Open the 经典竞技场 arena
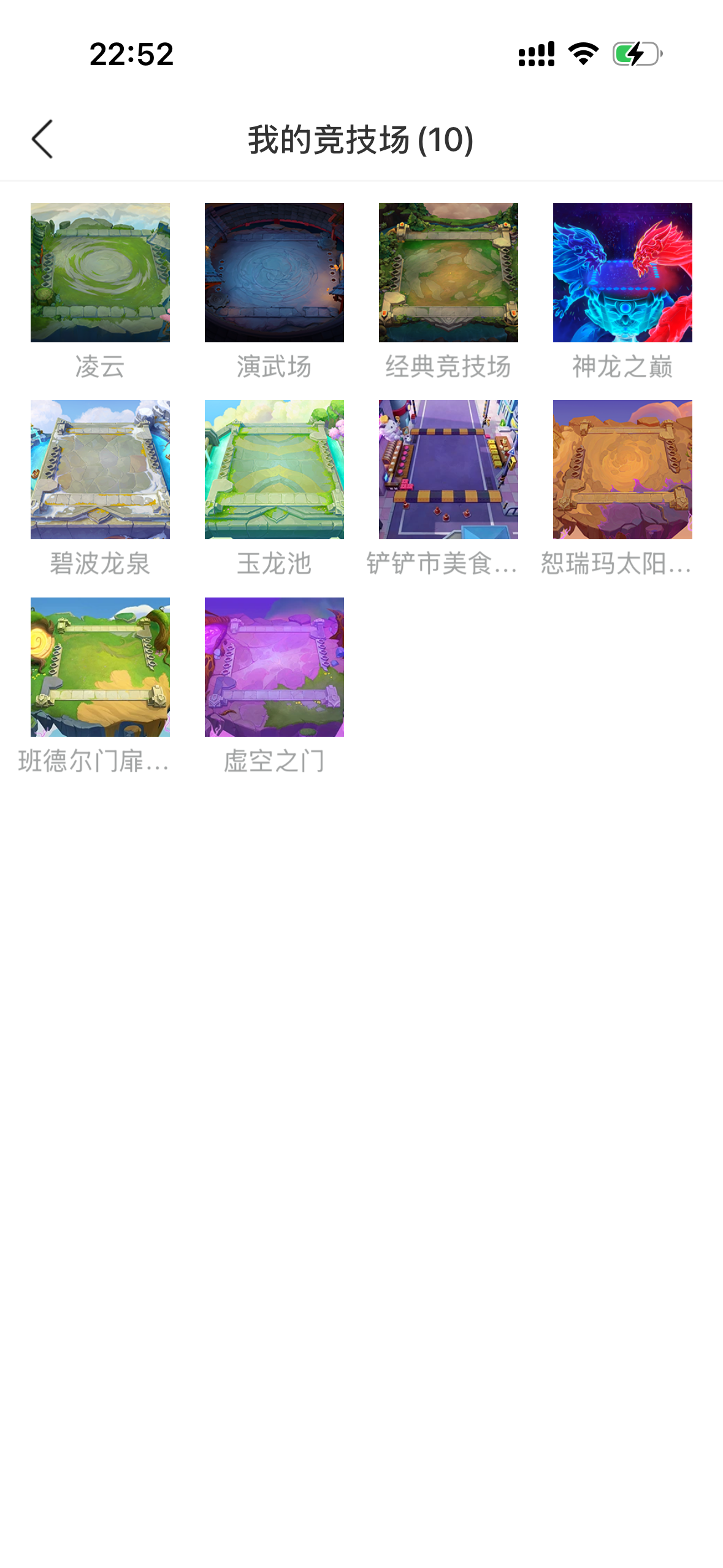The width and height of the screenshot is (723, 1568). 448,272
